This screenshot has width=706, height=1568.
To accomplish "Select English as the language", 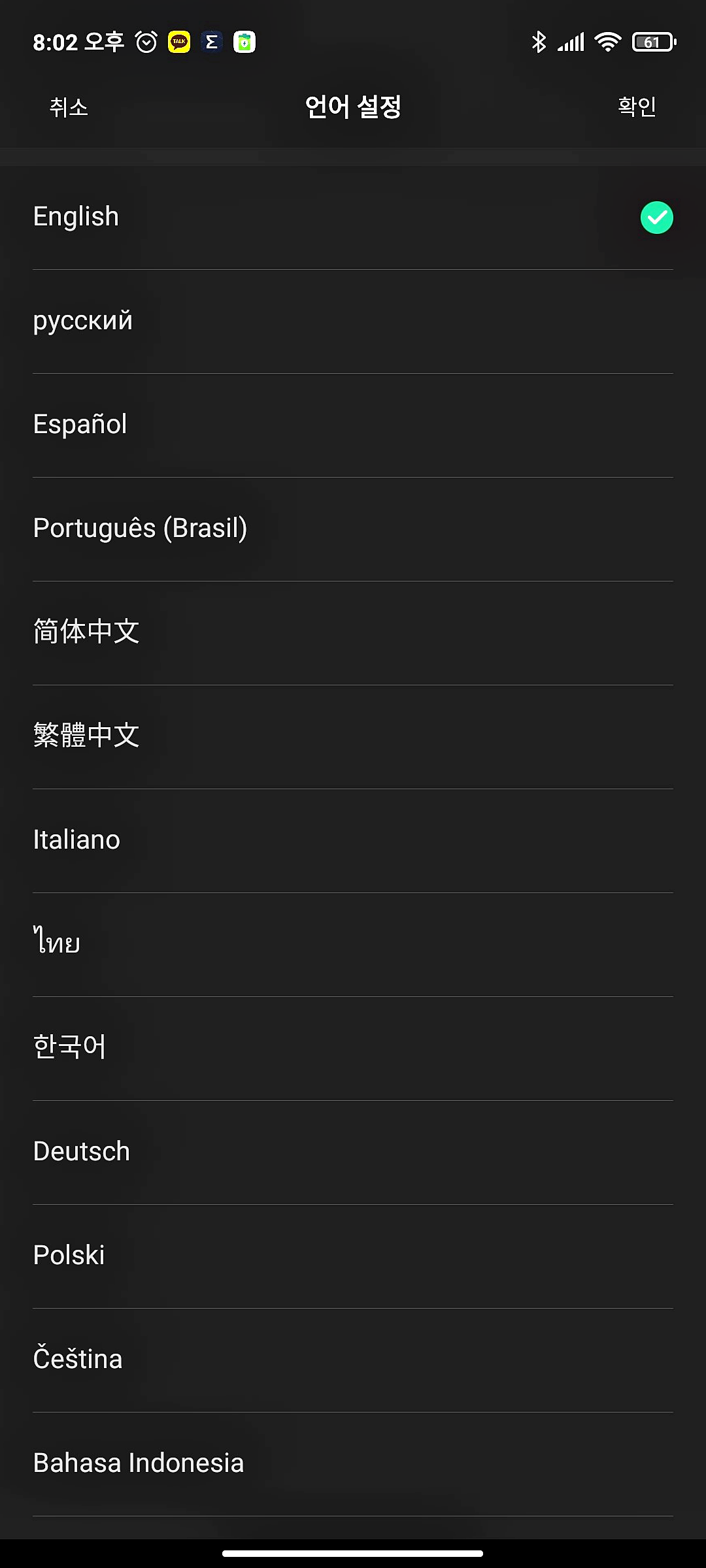I will (76, 217).
